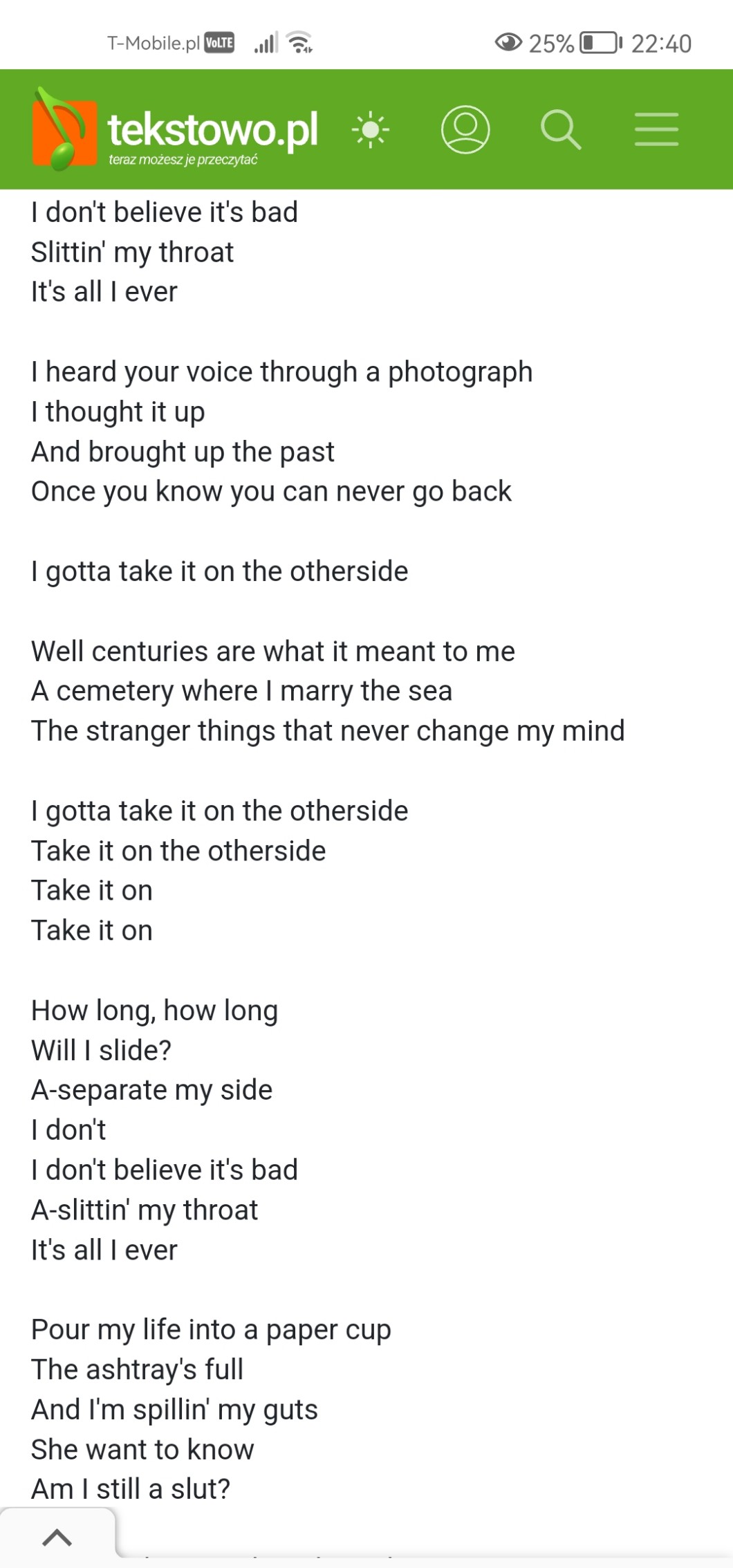Toggle the light/dark theme sun icon
The height and width of the screenshot is (1568, 733).
tap(371, 129)
